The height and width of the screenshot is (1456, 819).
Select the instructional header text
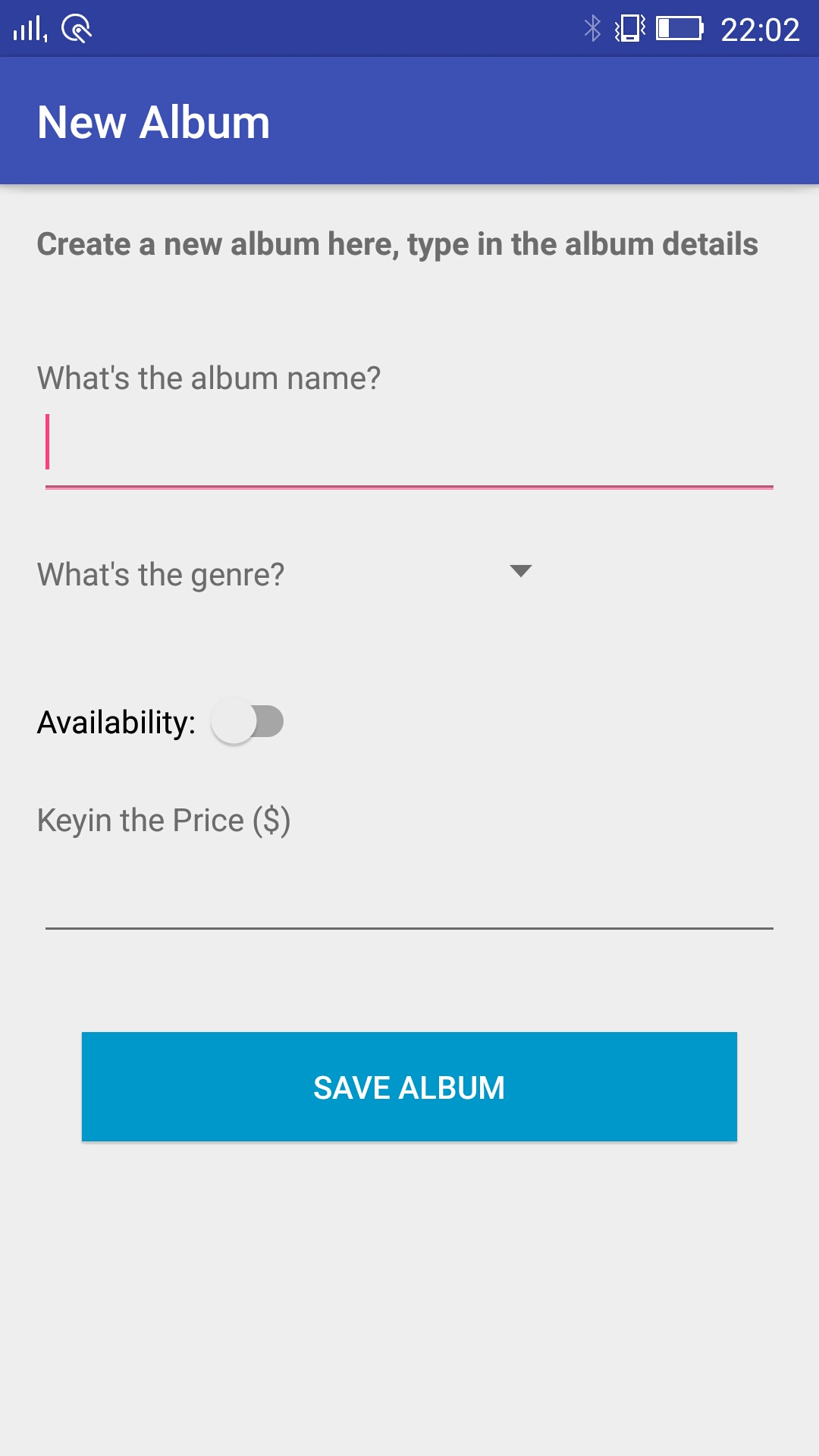398,243
